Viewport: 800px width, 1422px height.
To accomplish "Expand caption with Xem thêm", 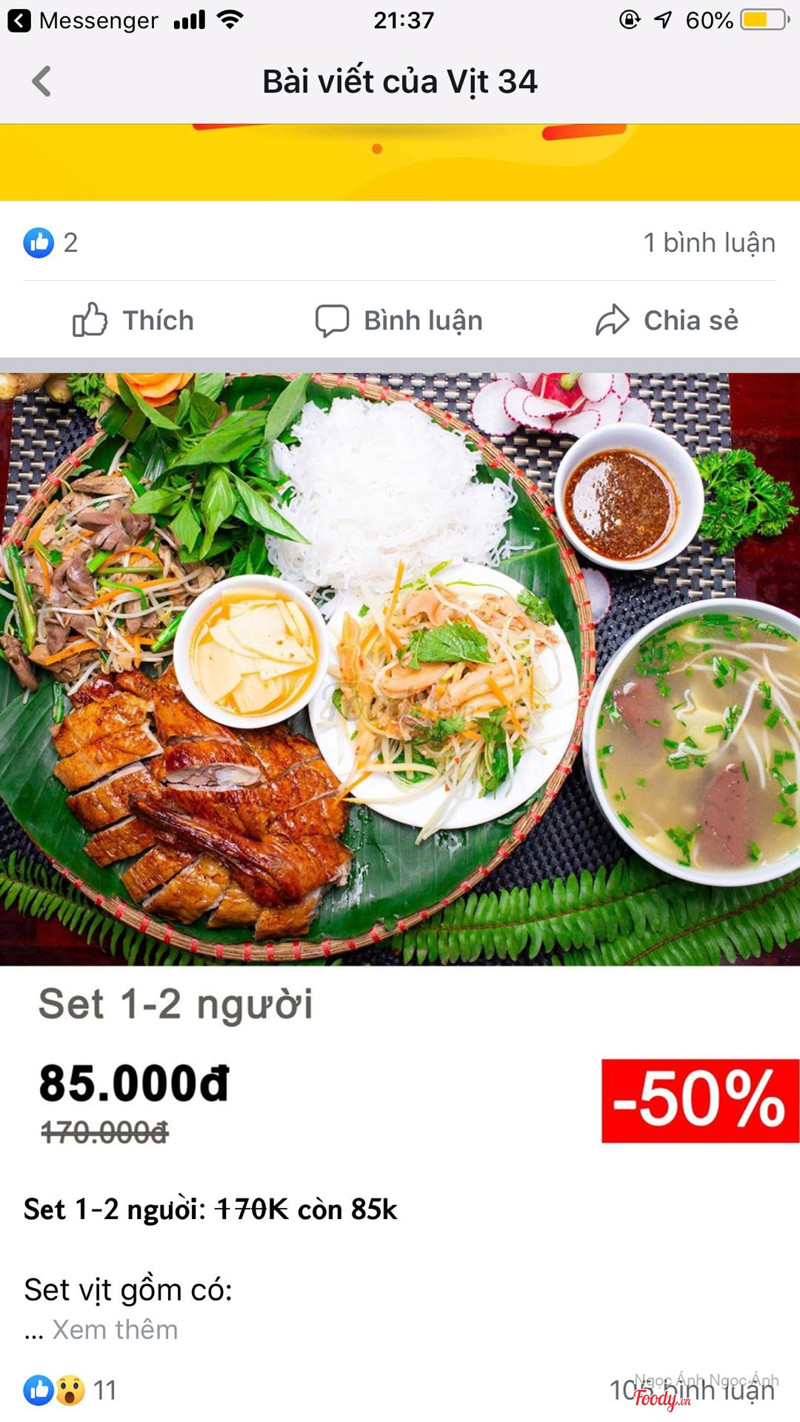I will pyautogui.click(x=115, y=1330).
